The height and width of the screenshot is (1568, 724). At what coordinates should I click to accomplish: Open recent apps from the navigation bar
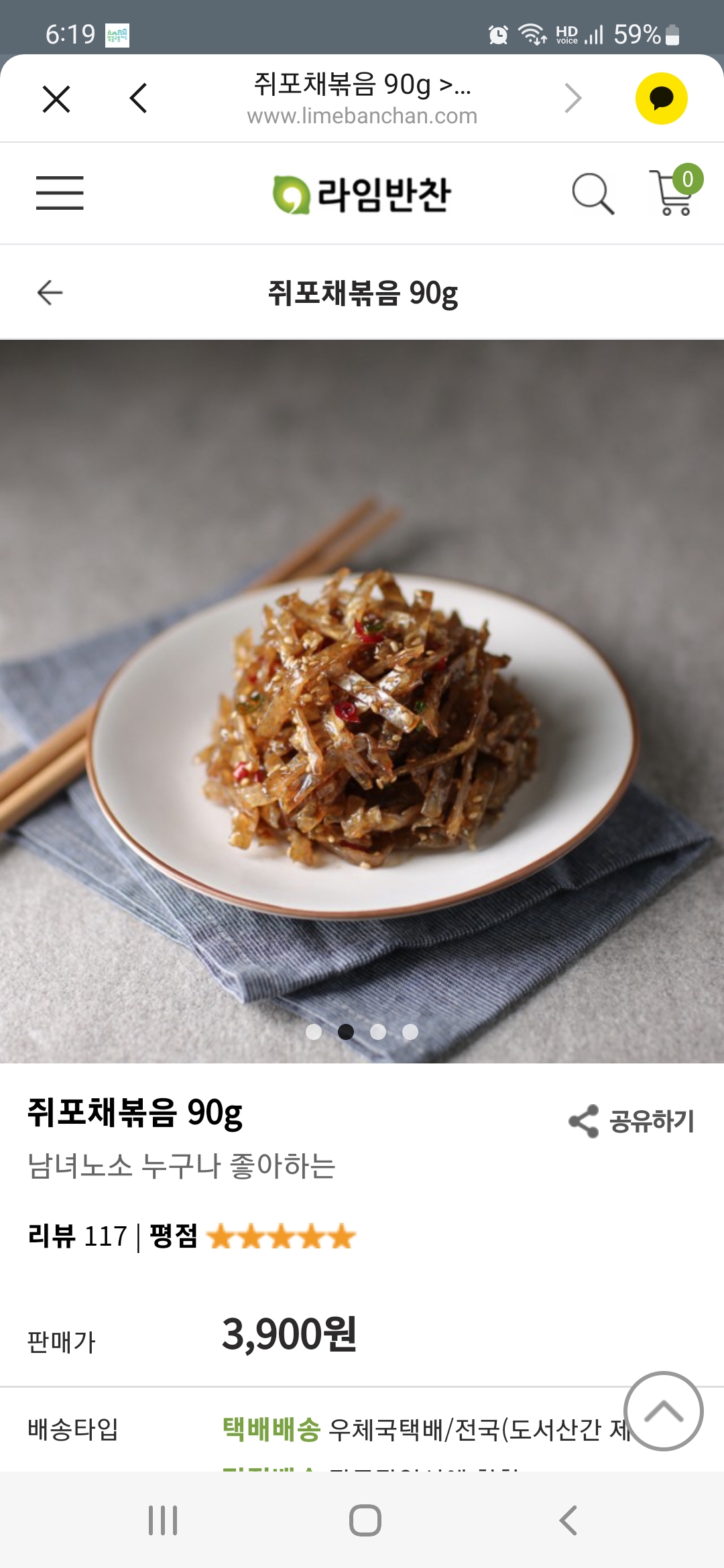[163, 1520]
